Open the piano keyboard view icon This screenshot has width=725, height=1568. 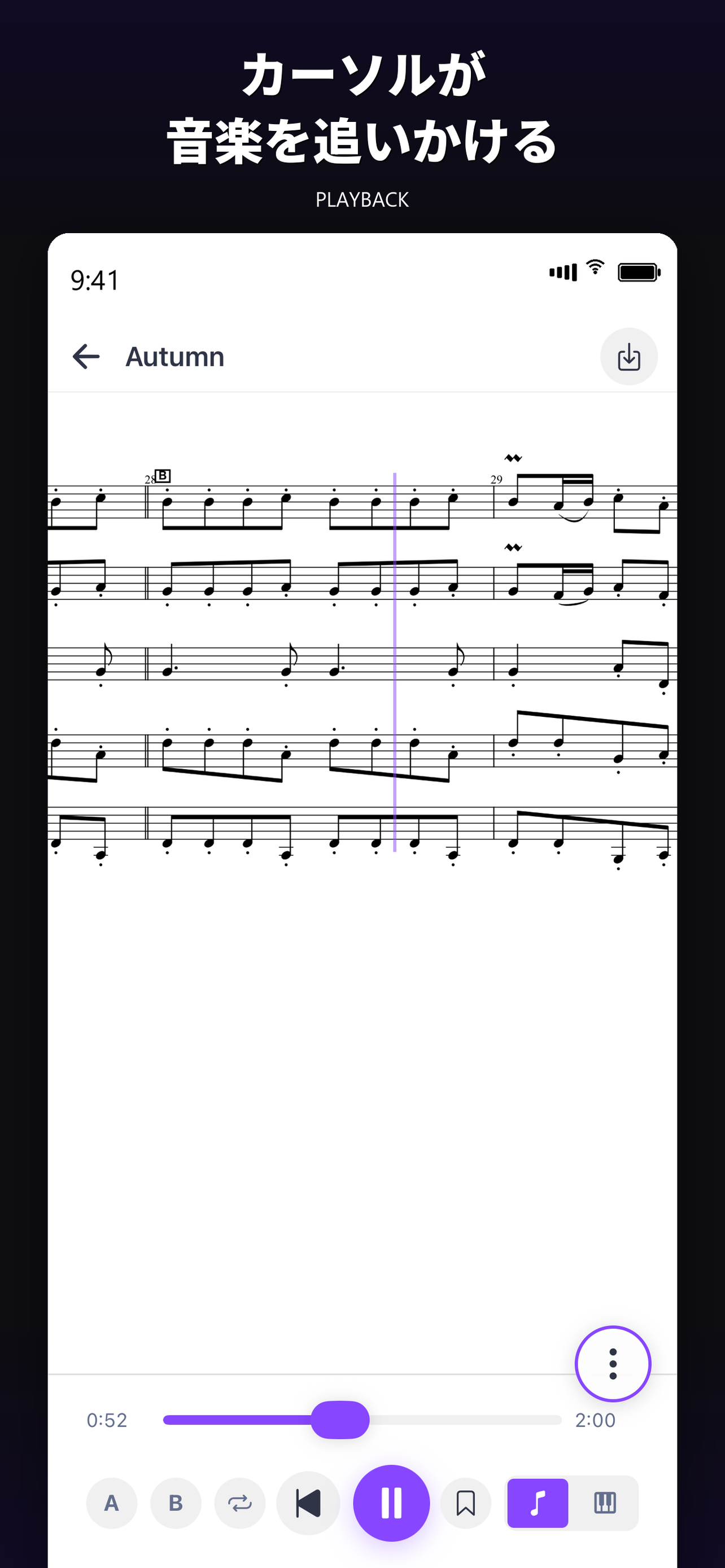[606, 1504]
